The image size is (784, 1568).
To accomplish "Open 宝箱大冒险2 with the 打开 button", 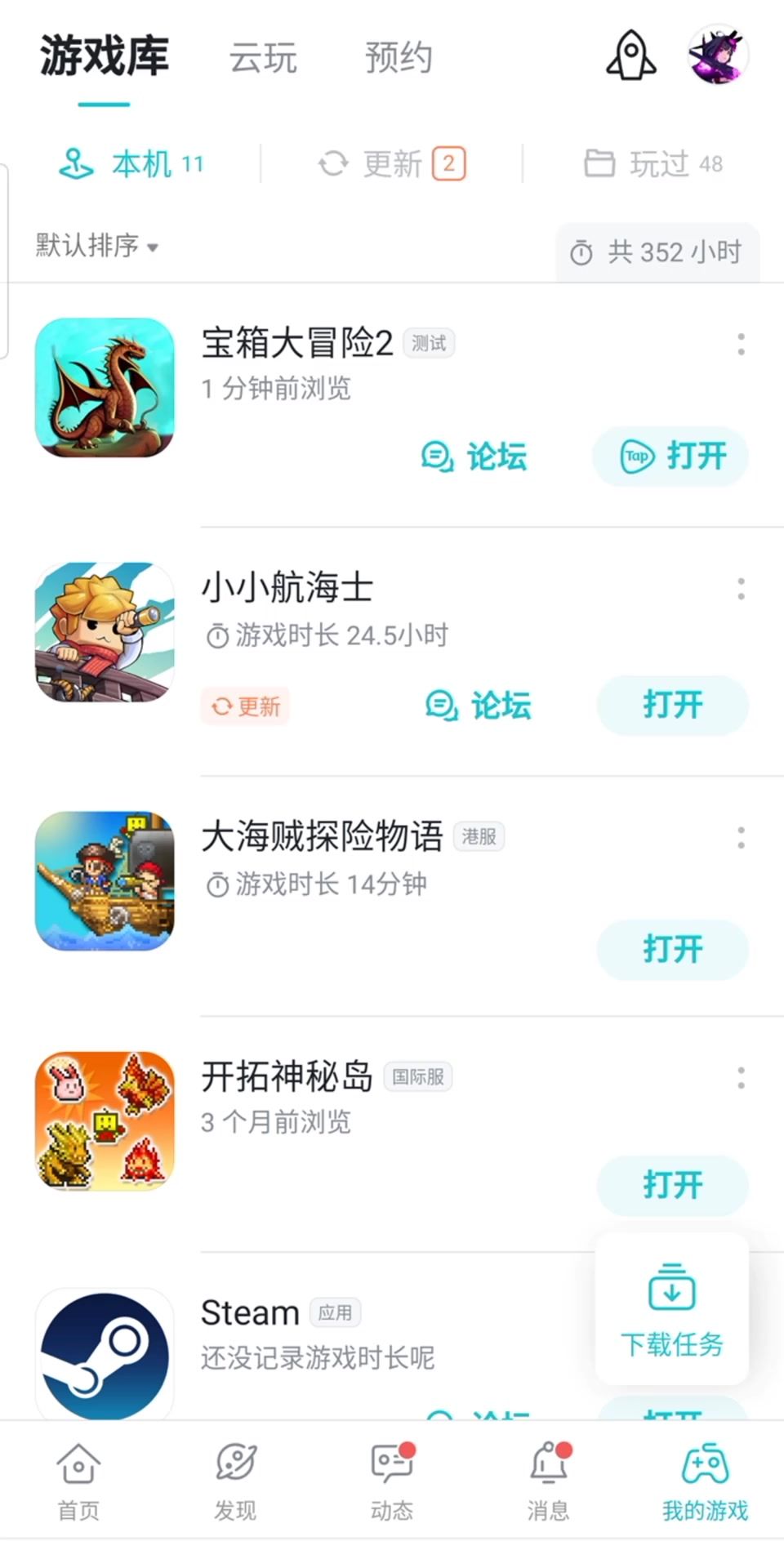I will pyautogui.click(x=670, y=457).
